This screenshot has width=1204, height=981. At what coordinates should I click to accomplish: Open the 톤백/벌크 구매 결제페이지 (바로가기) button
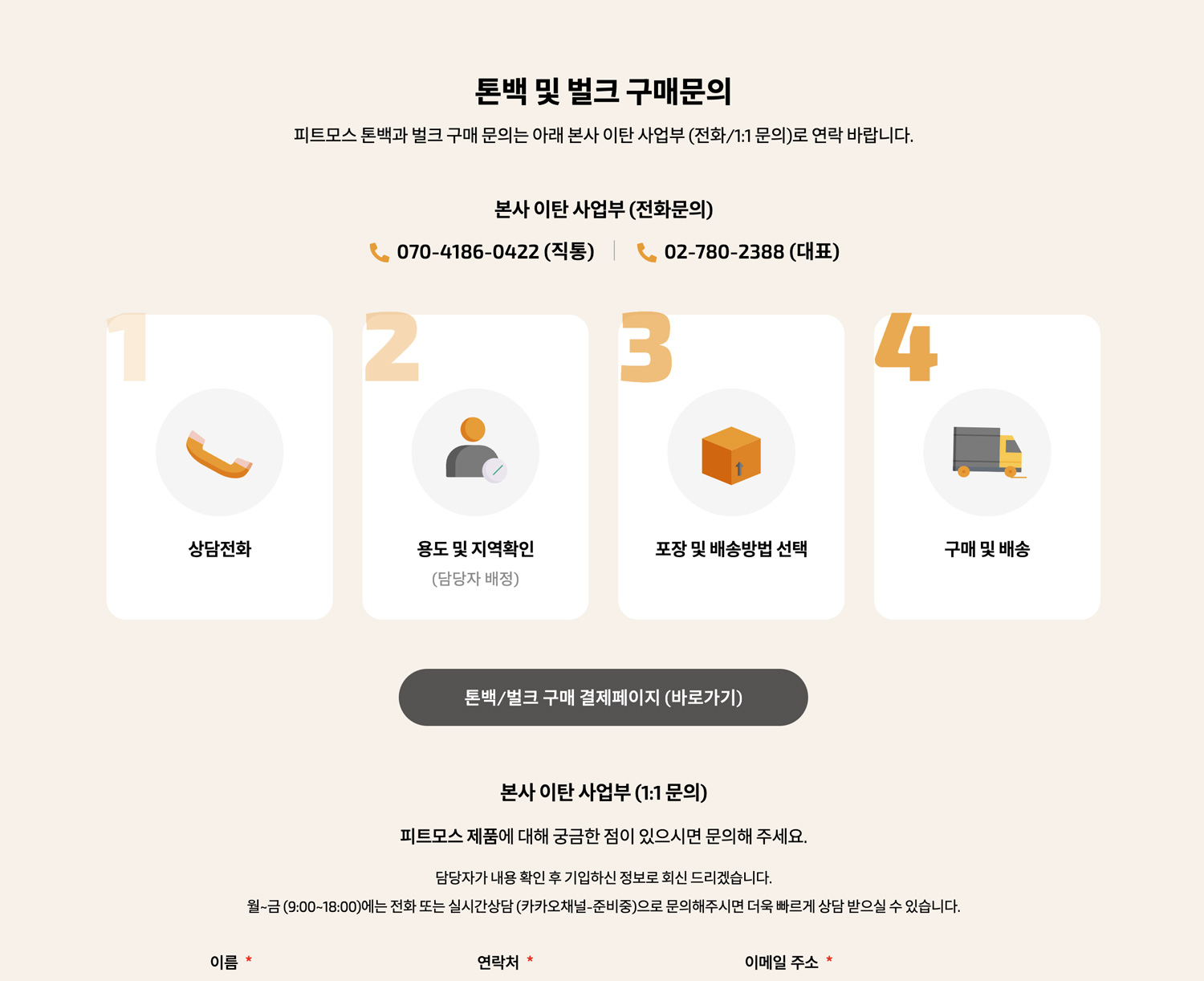pyautogui.click(x=603, y=697)
